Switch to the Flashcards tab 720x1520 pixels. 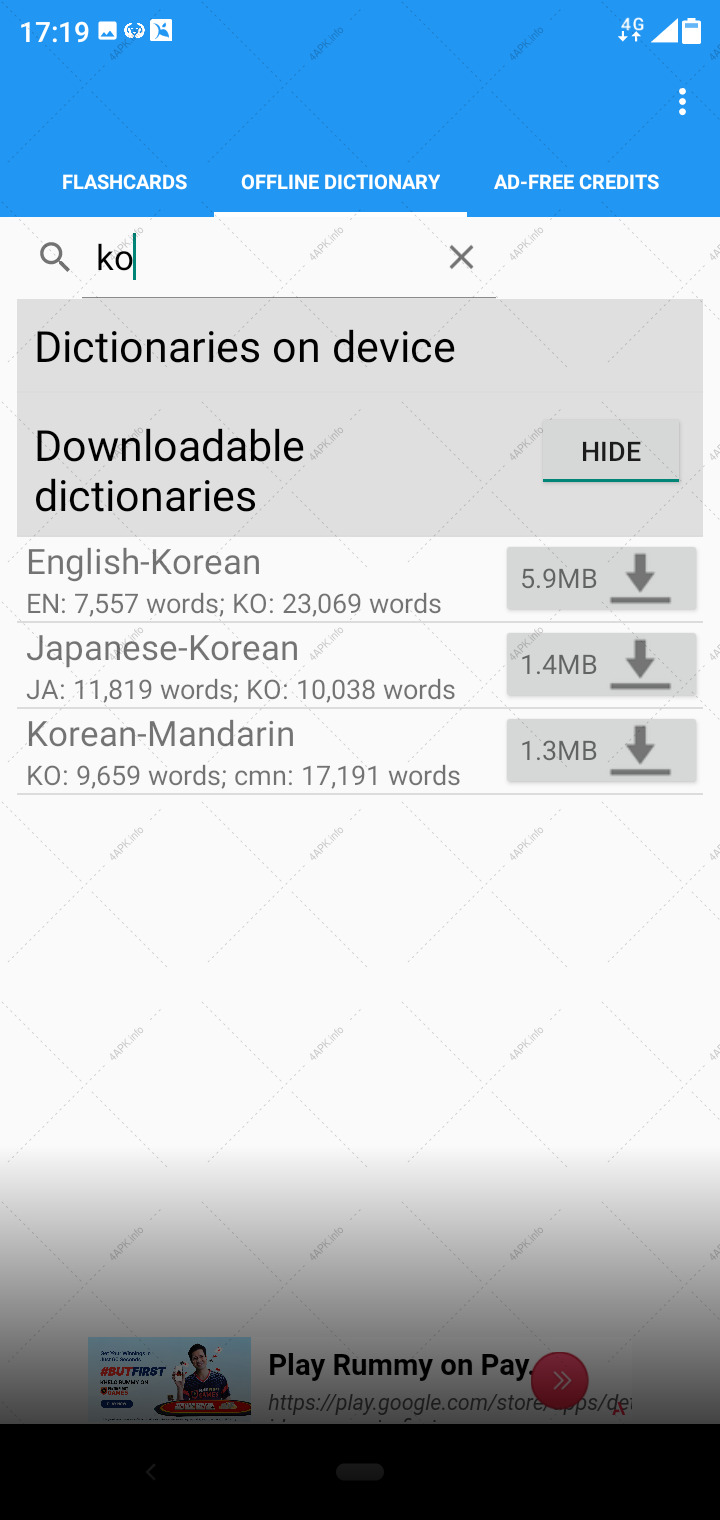click(x=125, y=182)
